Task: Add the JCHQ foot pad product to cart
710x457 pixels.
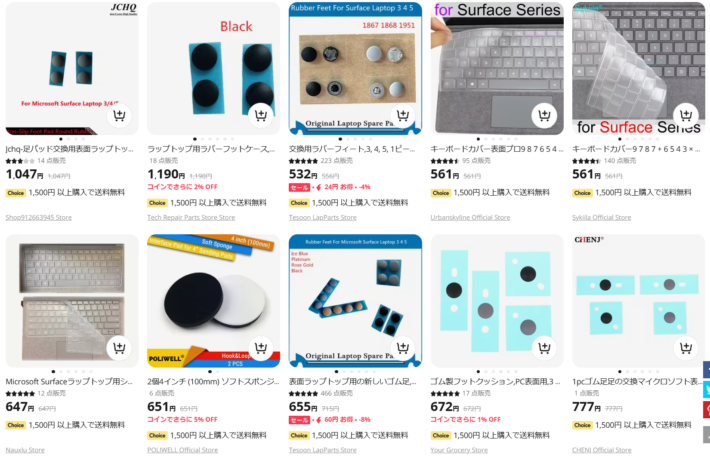Action: point(119,116)
